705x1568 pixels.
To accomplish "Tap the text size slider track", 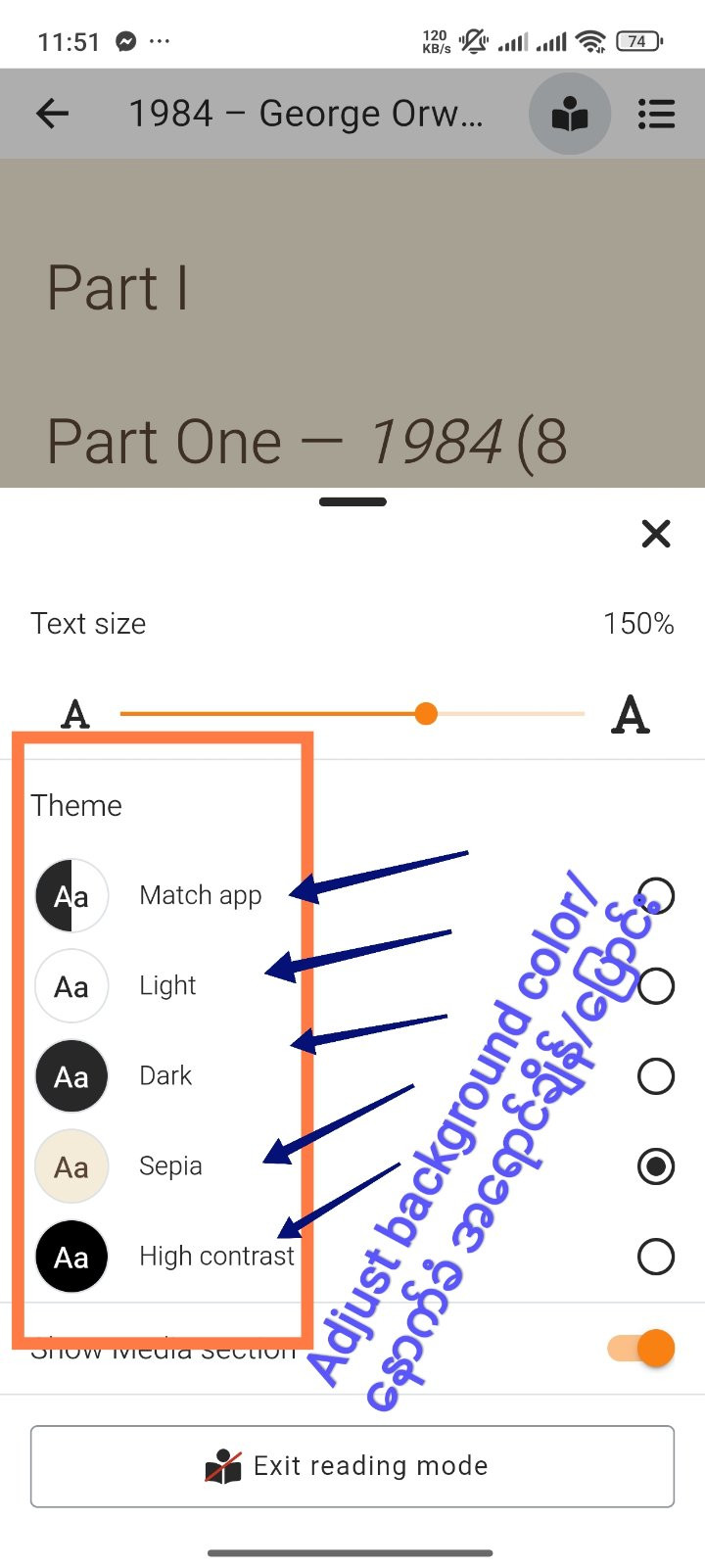I will pos(352,714).
